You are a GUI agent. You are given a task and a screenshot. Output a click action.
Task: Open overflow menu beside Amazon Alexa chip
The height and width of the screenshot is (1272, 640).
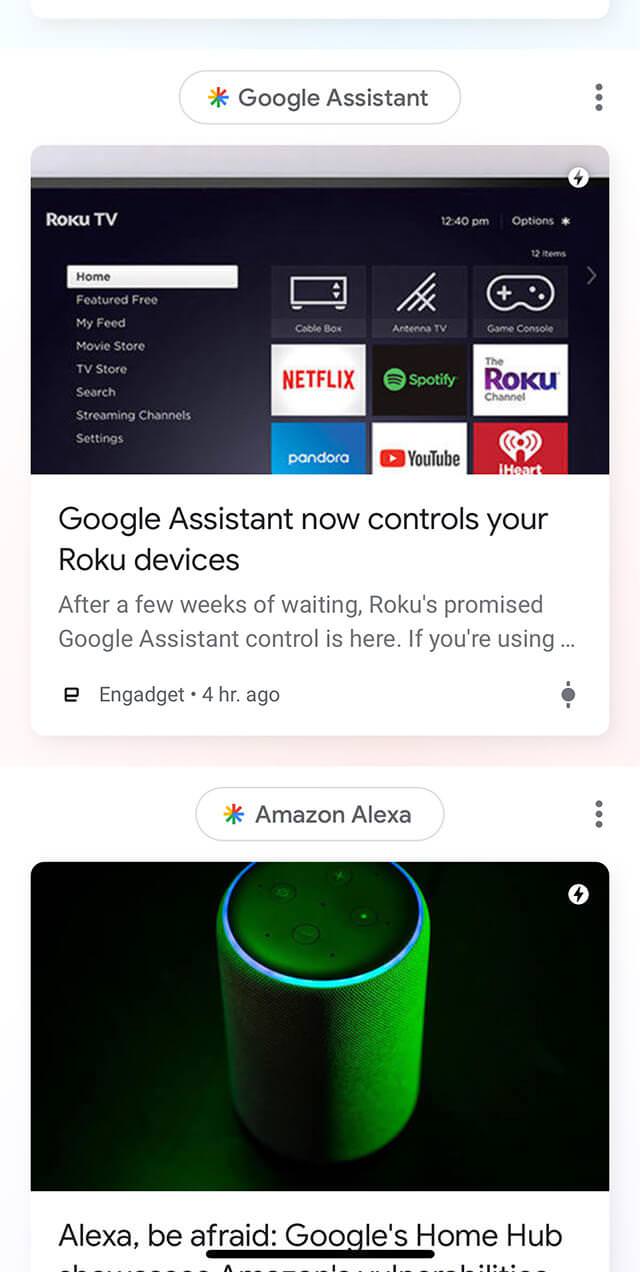598,814
